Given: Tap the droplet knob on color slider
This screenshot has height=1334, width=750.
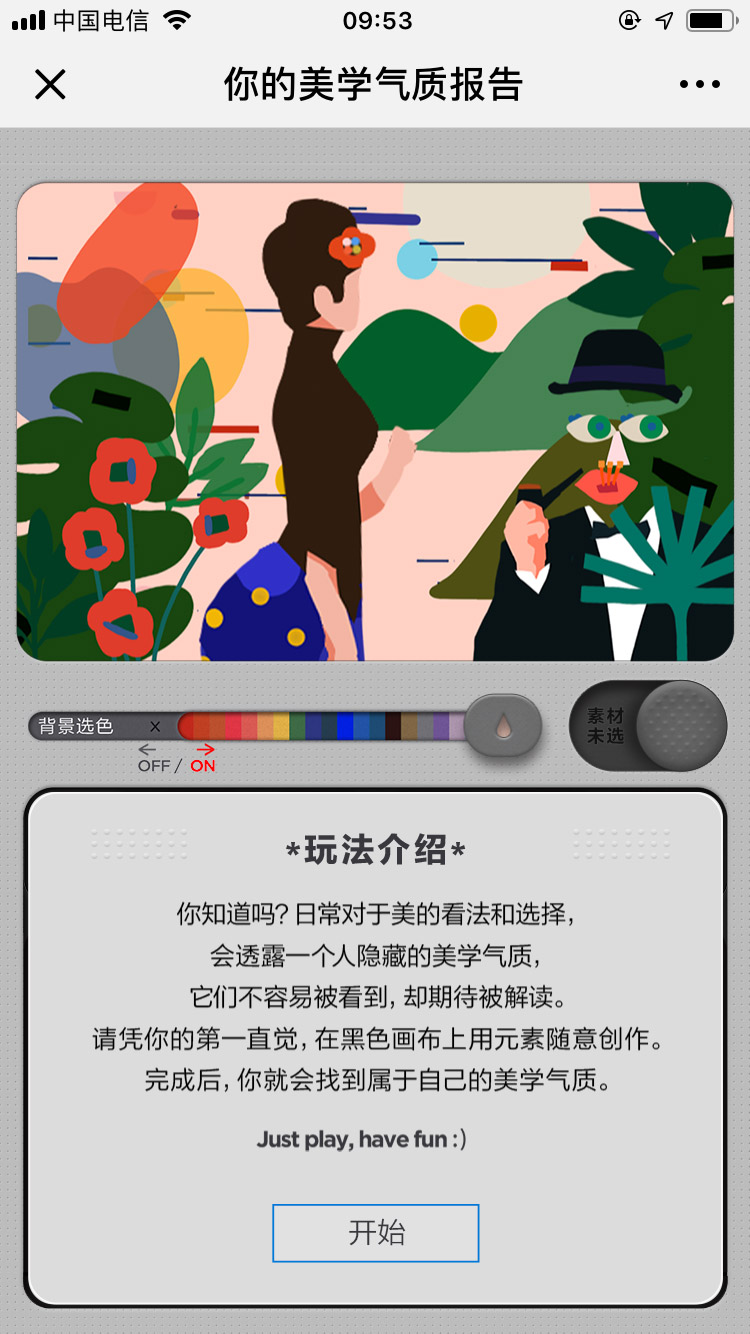Looking at the screenshot, I should point(503,727).
